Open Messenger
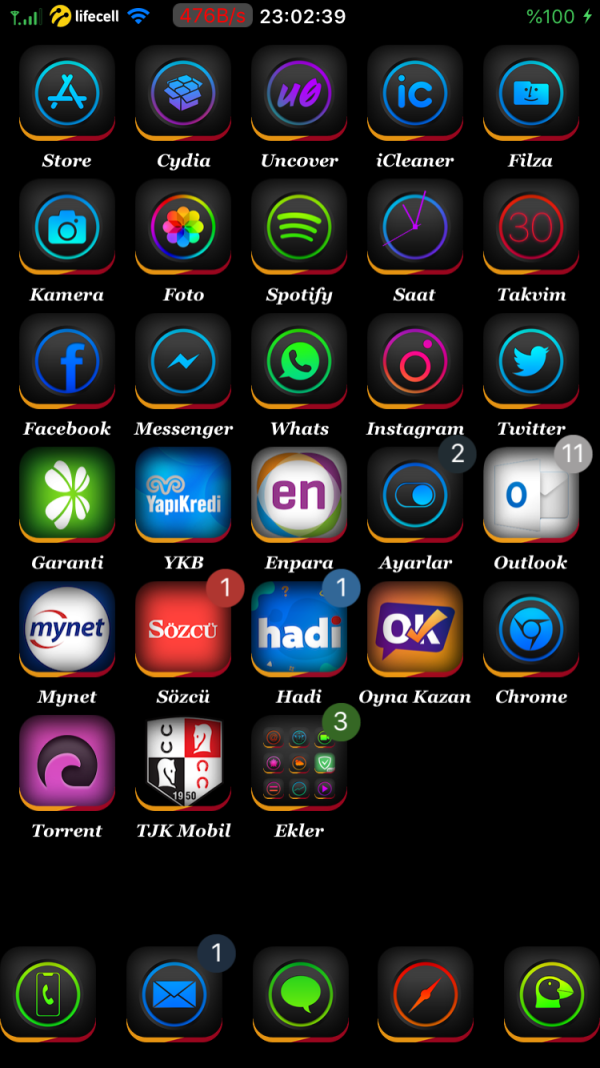Image resolution: width=600 pixels, height=1068 pixels. click(x=183, y=360)
